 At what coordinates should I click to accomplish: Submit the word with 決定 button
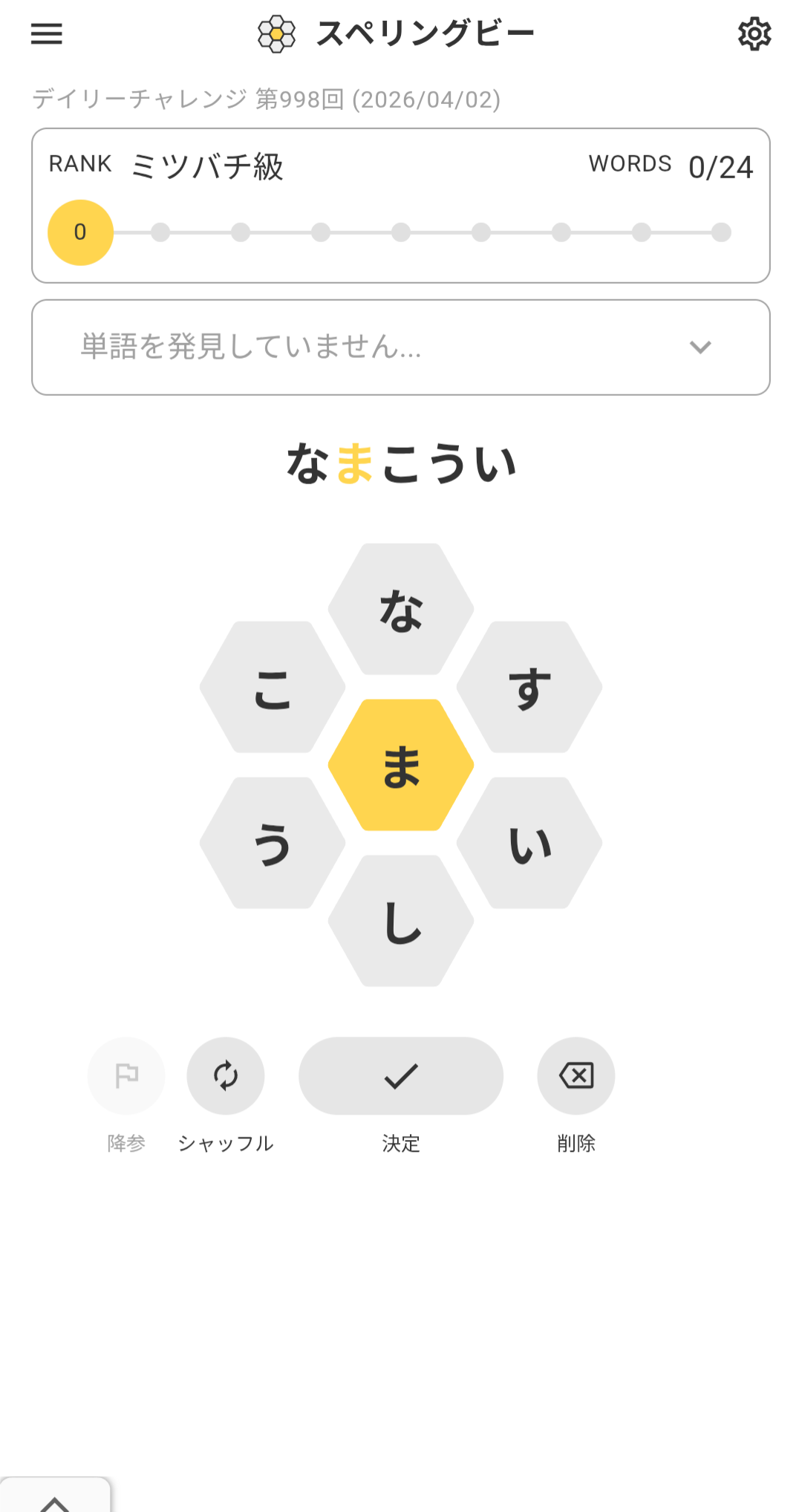click(x=401, y=1075)
